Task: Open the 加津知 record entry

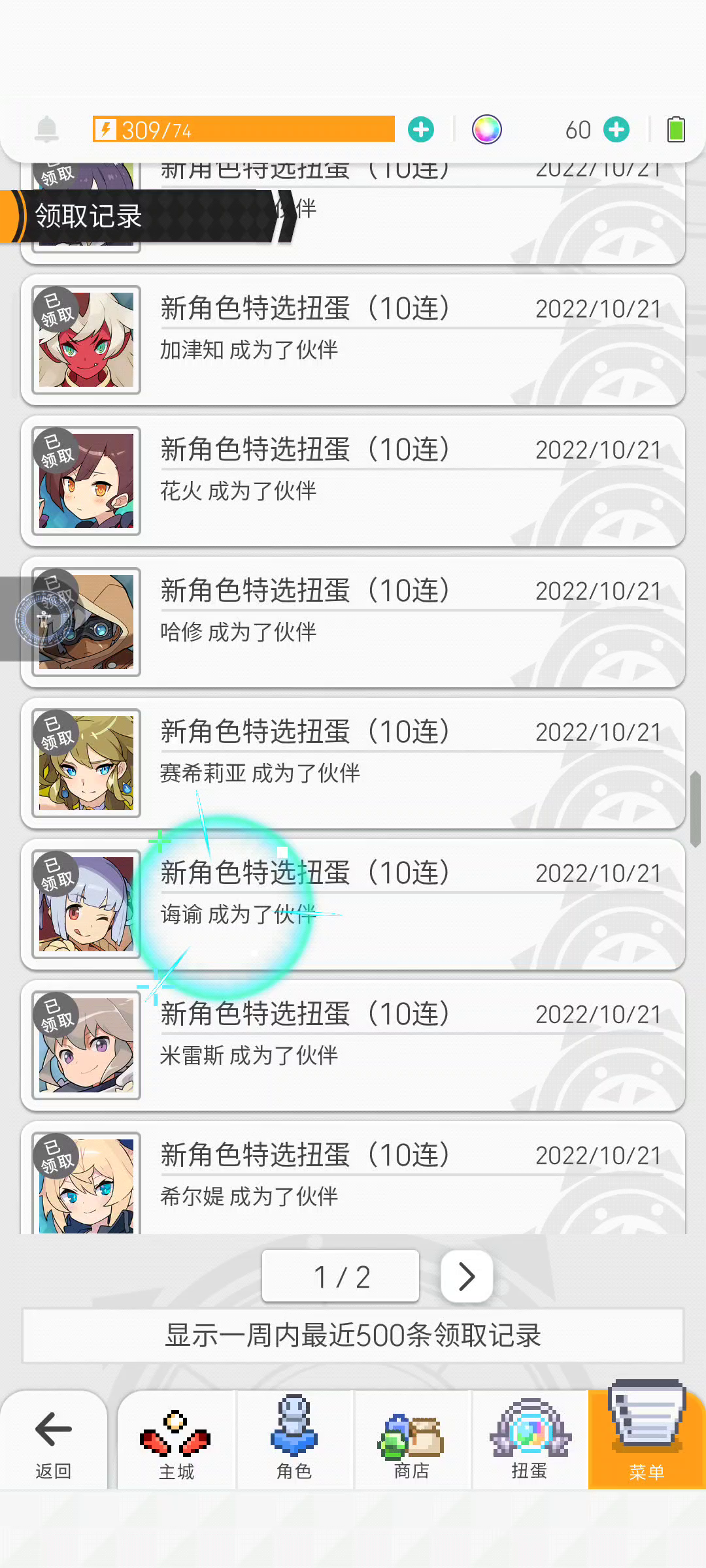Action: [x=353, y=340]
